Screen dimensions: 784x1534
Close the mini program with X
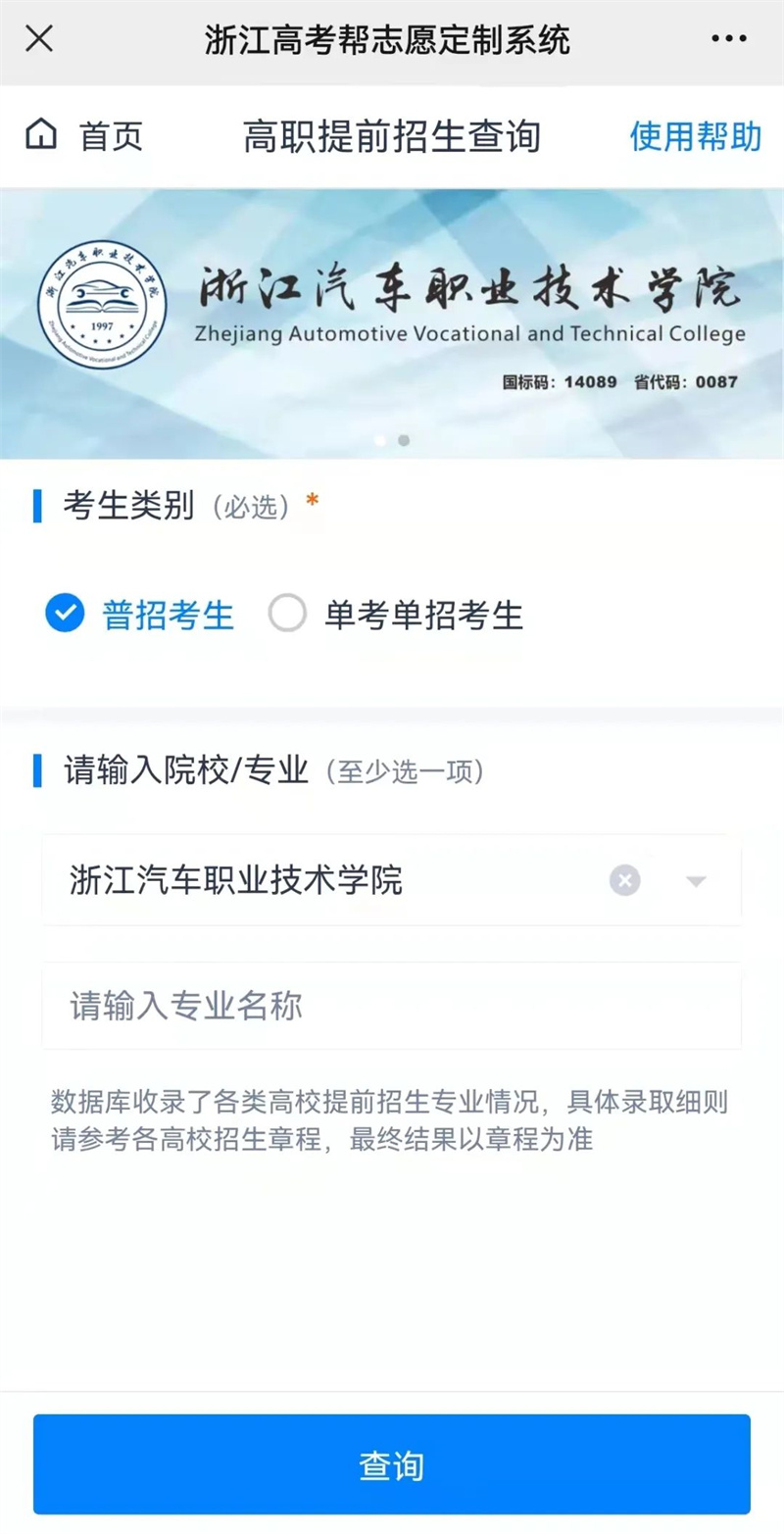click(39, 40)
